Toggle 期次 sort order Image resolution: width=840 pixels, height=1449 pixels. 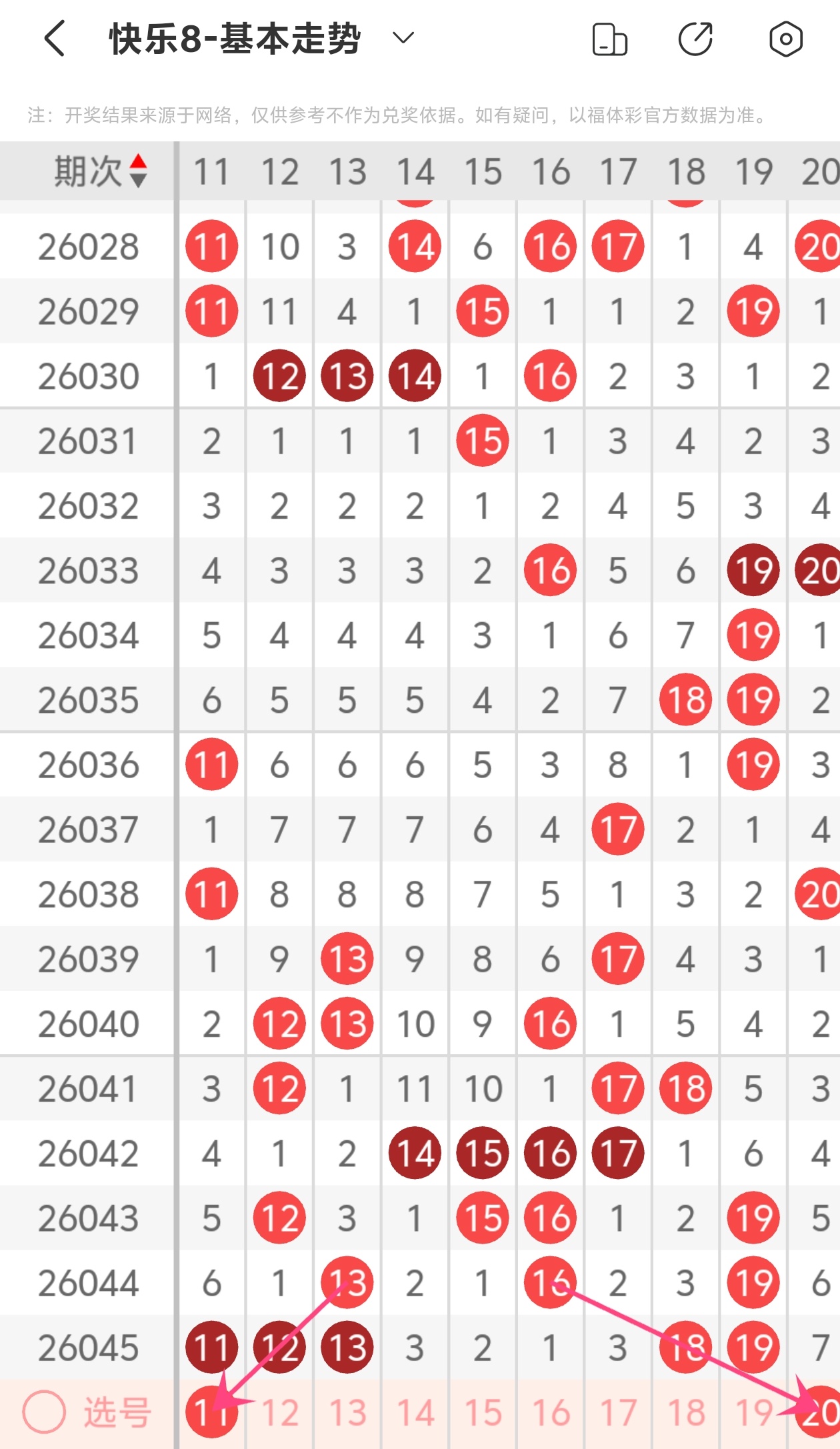[100, 171]
